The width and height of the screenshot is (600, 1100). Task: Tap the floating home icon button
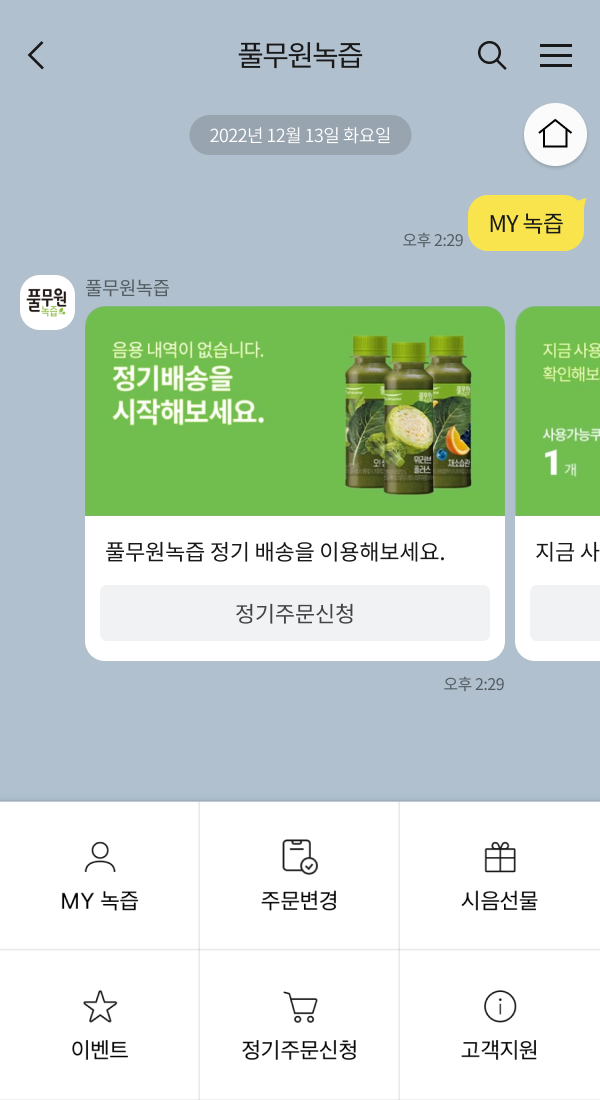(x=555, y=134)
